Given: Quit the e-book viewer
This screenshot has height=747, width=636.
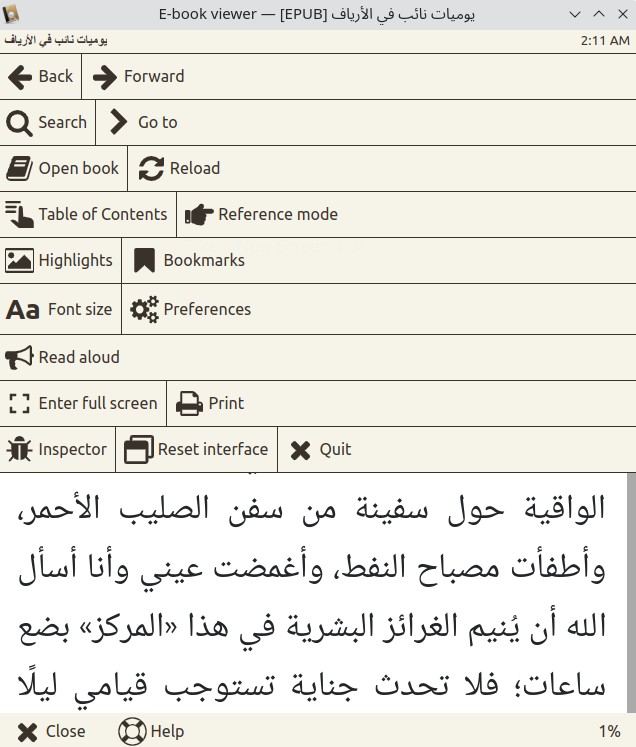Looking at the screenshot, I should tap(321, 449).
